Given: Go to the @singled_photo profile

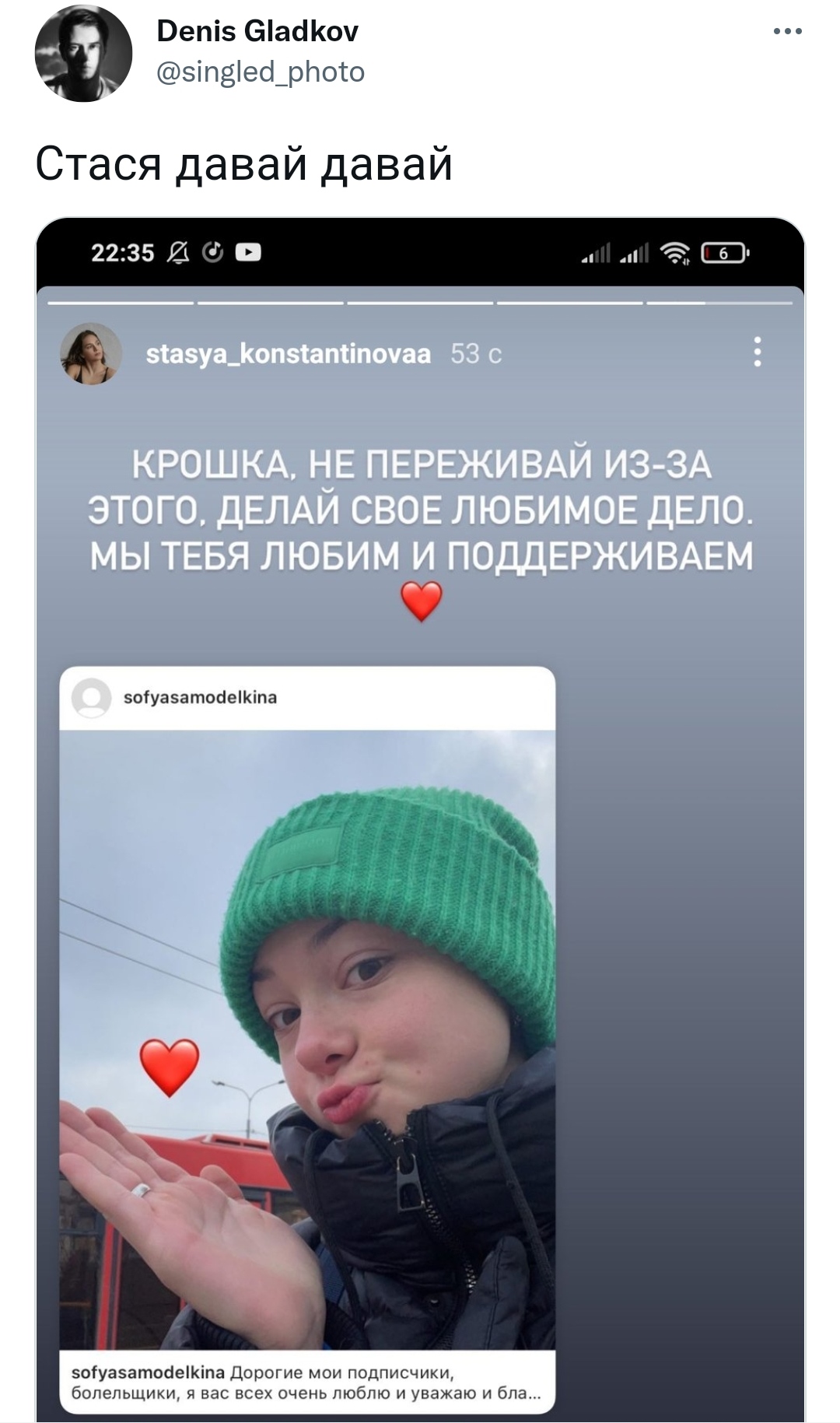Looking at the screenshot, I should [261, 72].
